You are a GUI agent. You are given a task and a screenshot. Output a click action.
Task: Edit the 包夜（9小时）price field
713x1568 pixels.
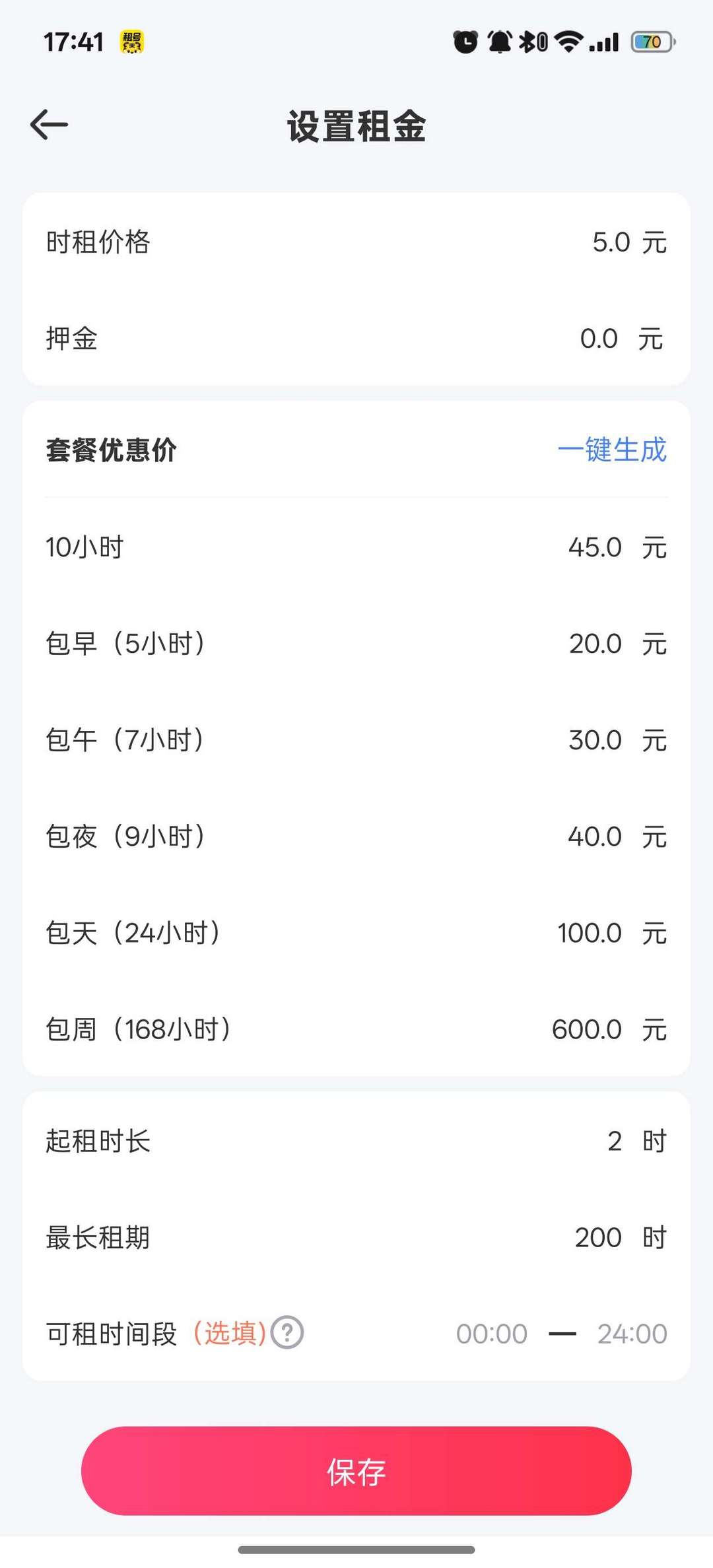594,836
